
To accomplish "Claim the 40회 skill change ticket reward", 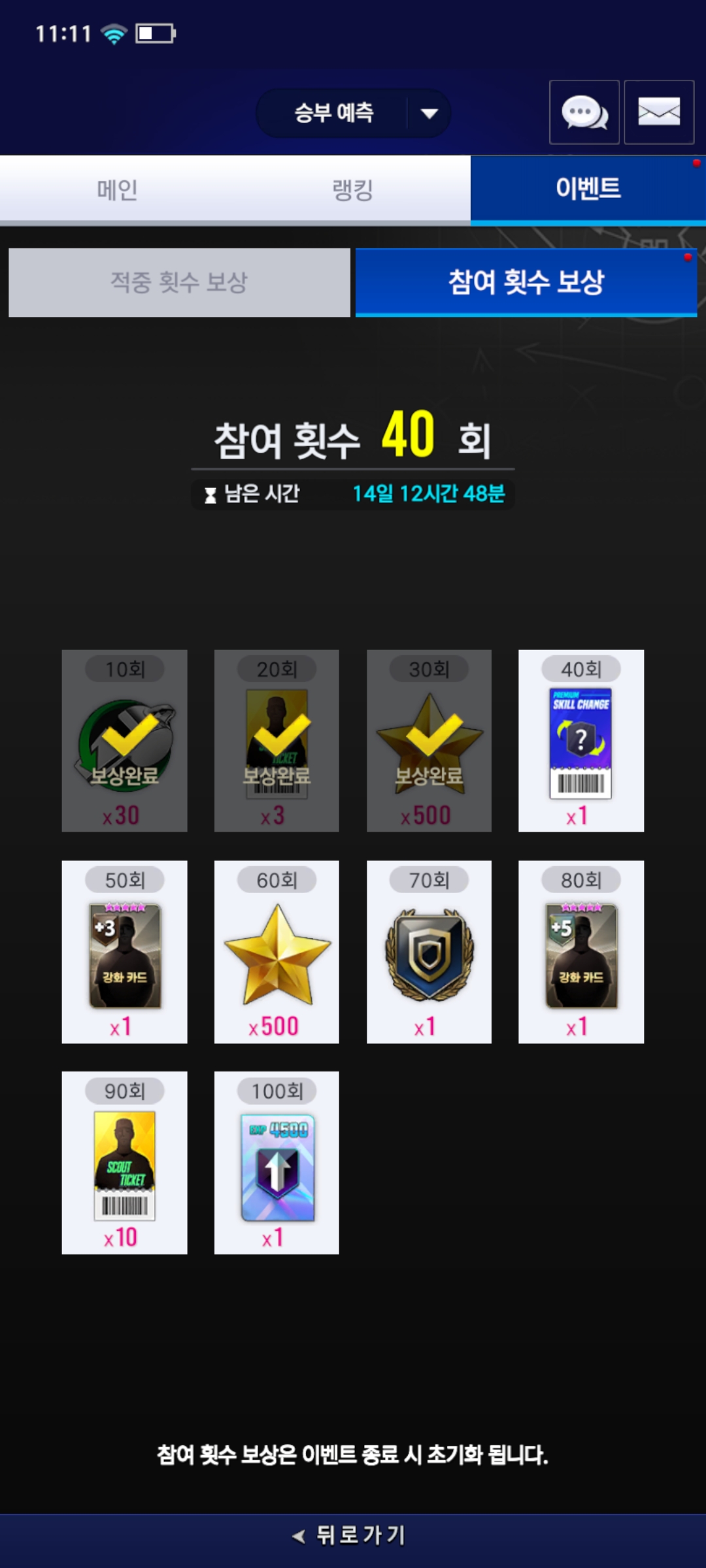I will pyautogui.click(x=580, y=742).
